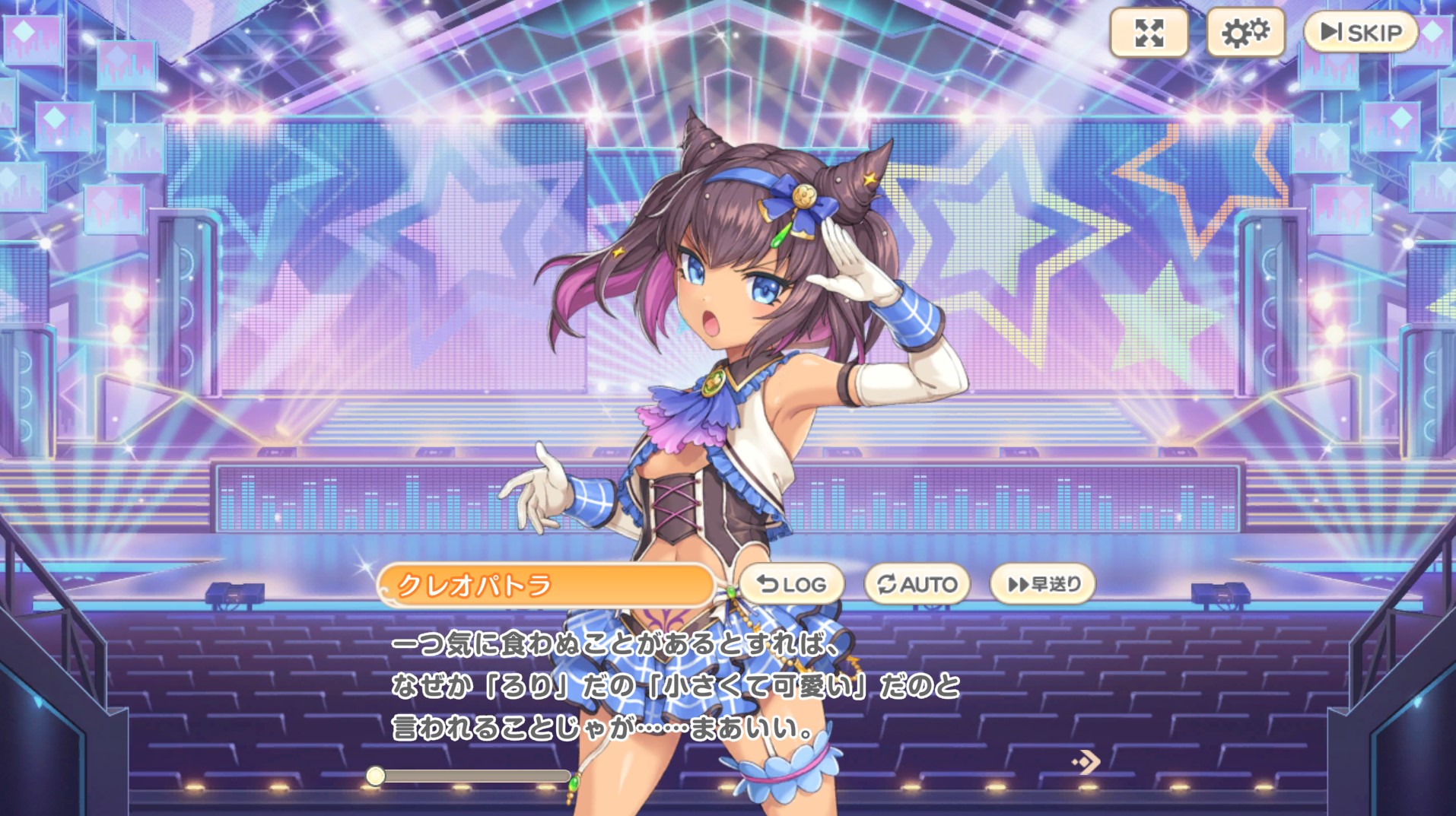Skip the story scene

pos(1361,32)
